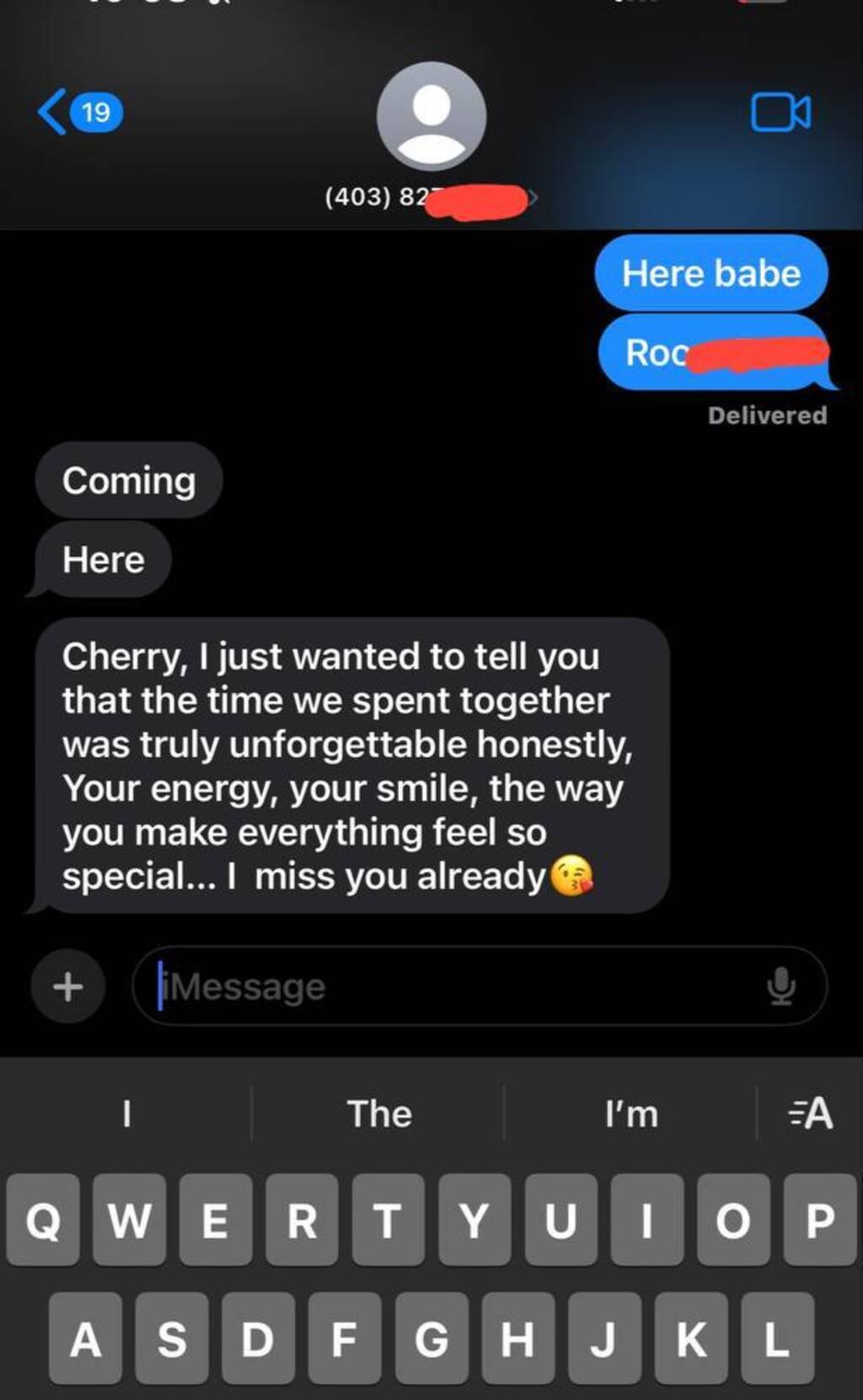Open the text formatting option
Viewport: 863px width, 1400px height.
point(811,1114)
